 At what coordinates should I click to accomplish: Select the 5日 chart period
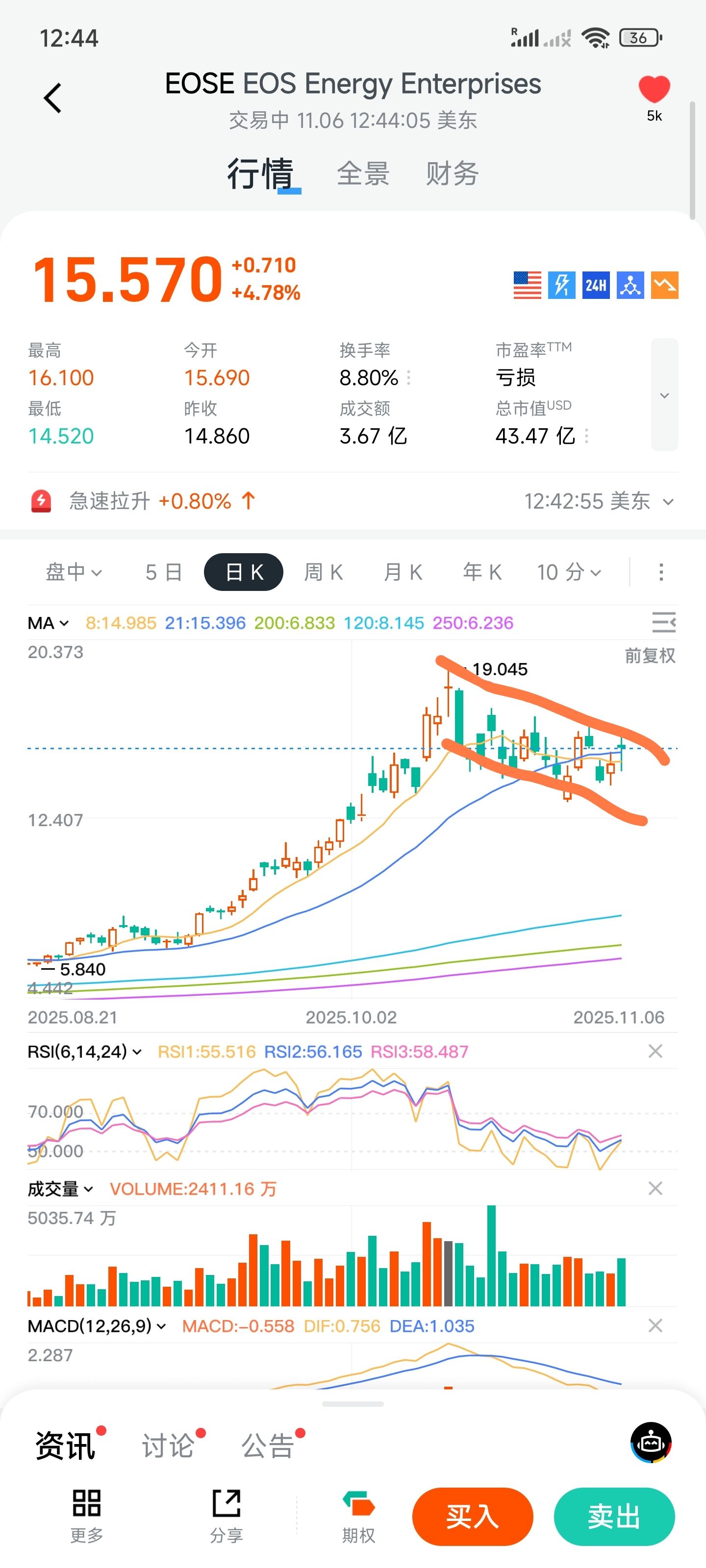pyautogui.click(x=163, y=572)
